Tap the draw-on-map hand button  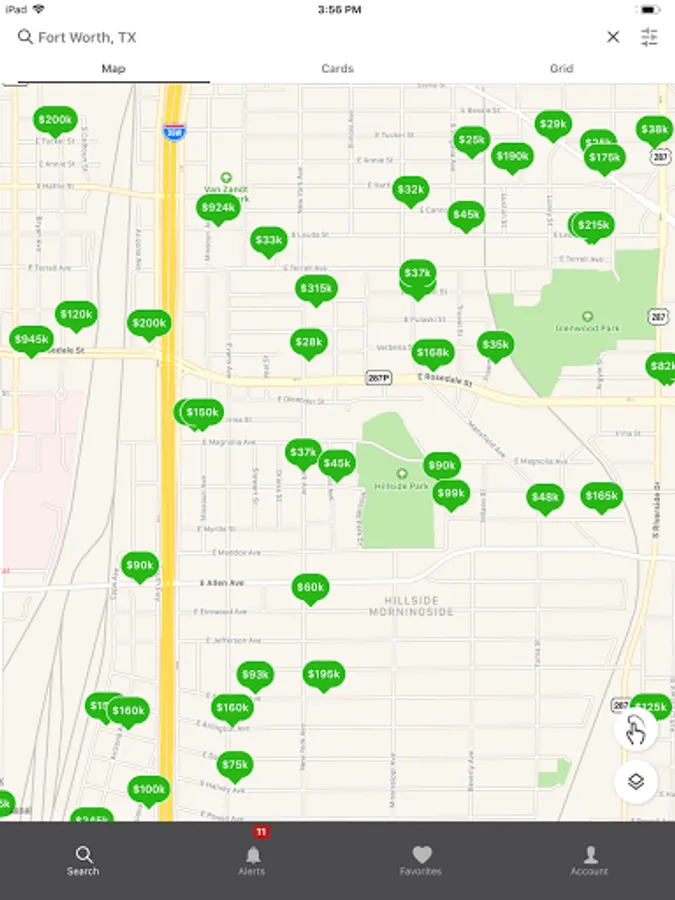pyautogui.click(x=636, y=730)
